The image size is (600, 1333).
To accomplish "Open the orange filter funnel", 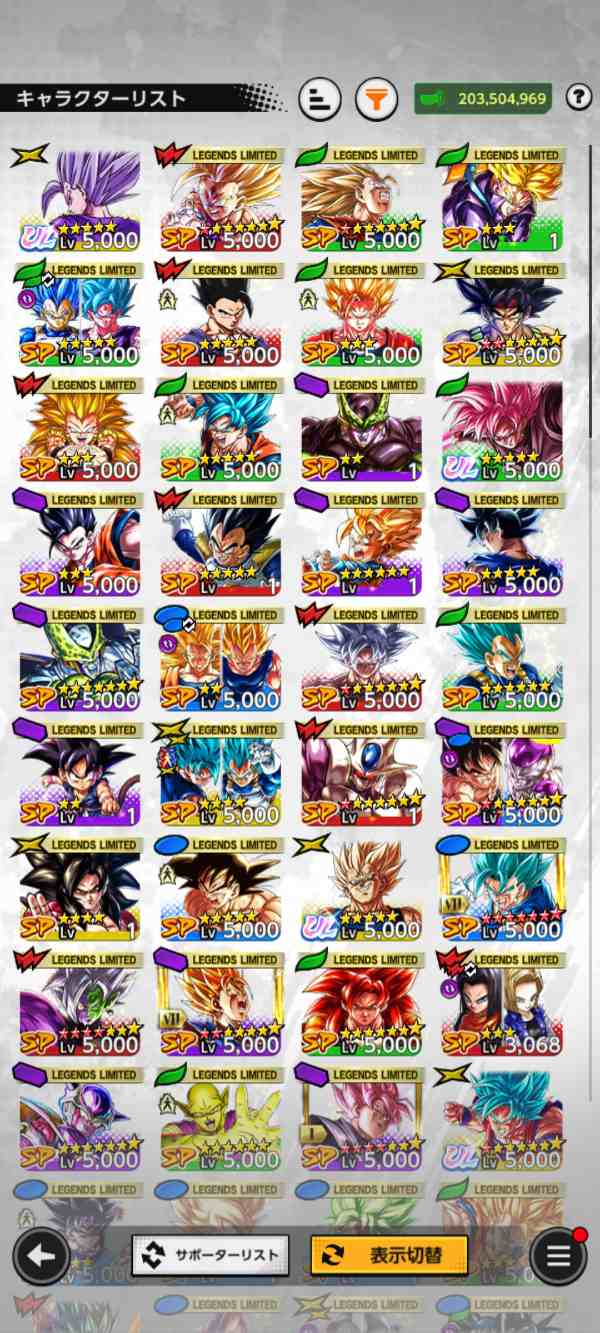I will point(376,99).
